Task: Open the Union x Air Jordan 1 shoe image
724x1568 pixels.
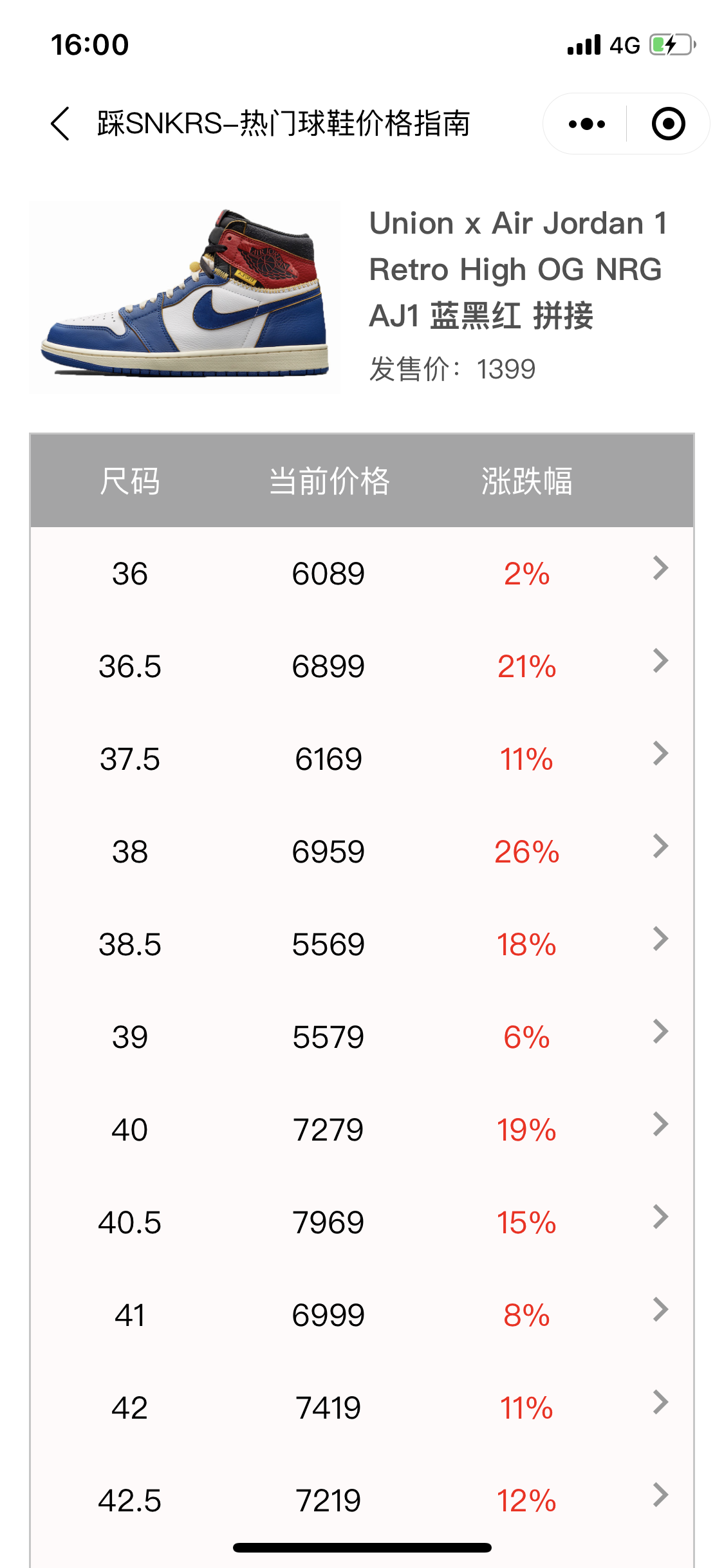Action: [x=185, y=297]
